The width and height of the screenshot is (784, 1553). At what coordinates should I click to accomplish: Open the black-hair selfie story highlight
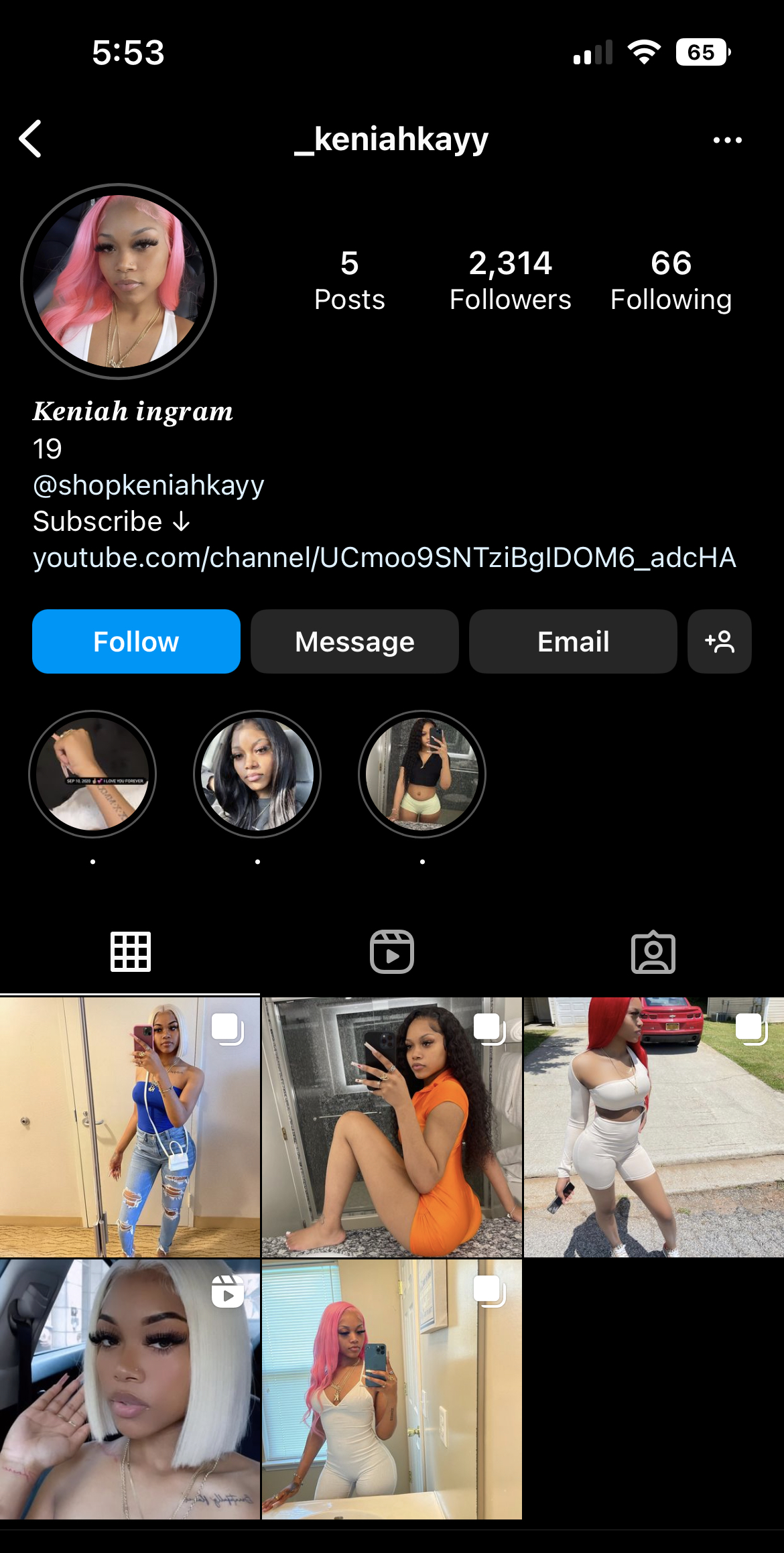[x=257, y=774]
